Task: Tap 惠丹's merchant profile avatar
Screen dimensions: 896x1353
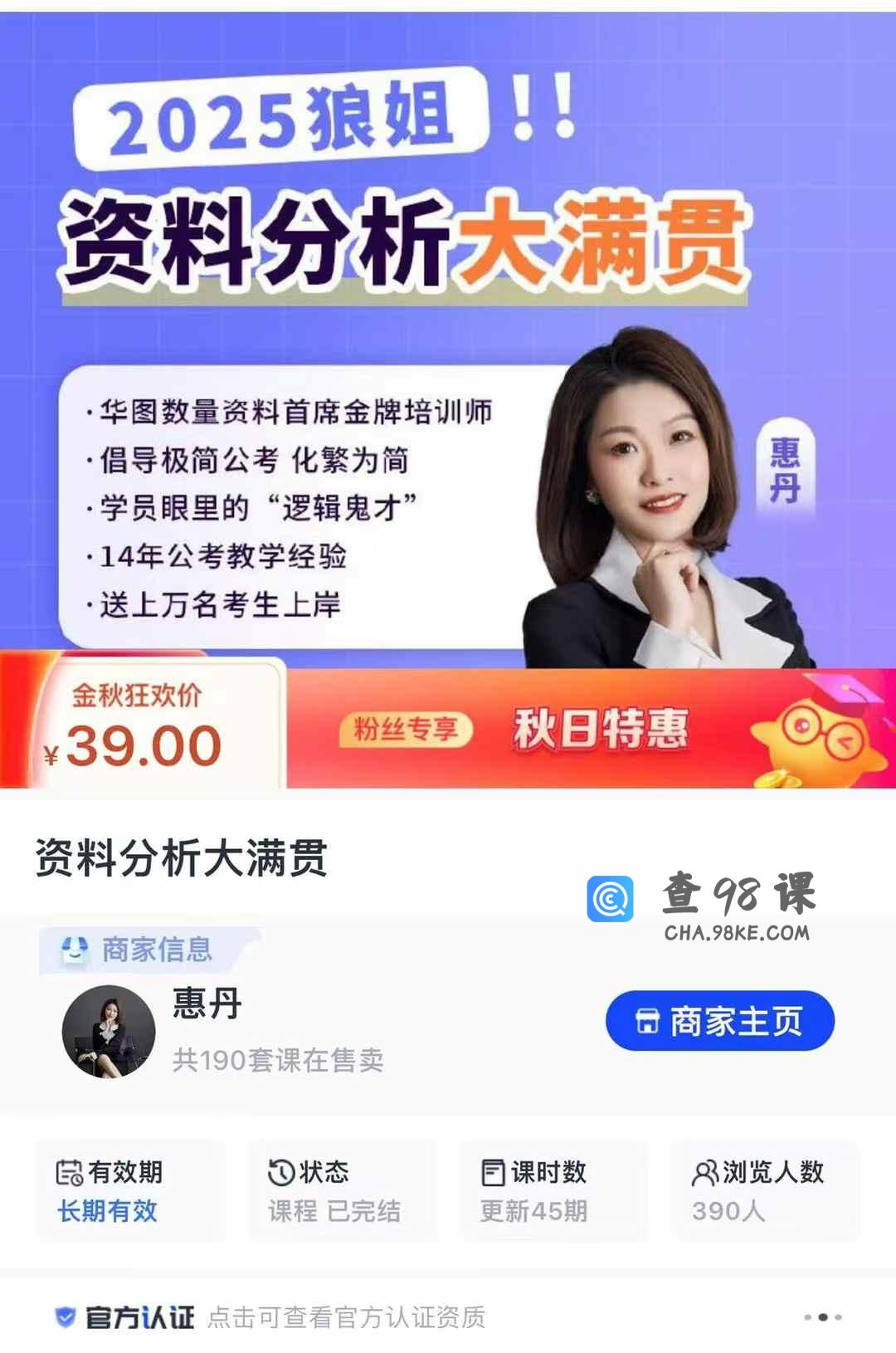Action: 109,1032
